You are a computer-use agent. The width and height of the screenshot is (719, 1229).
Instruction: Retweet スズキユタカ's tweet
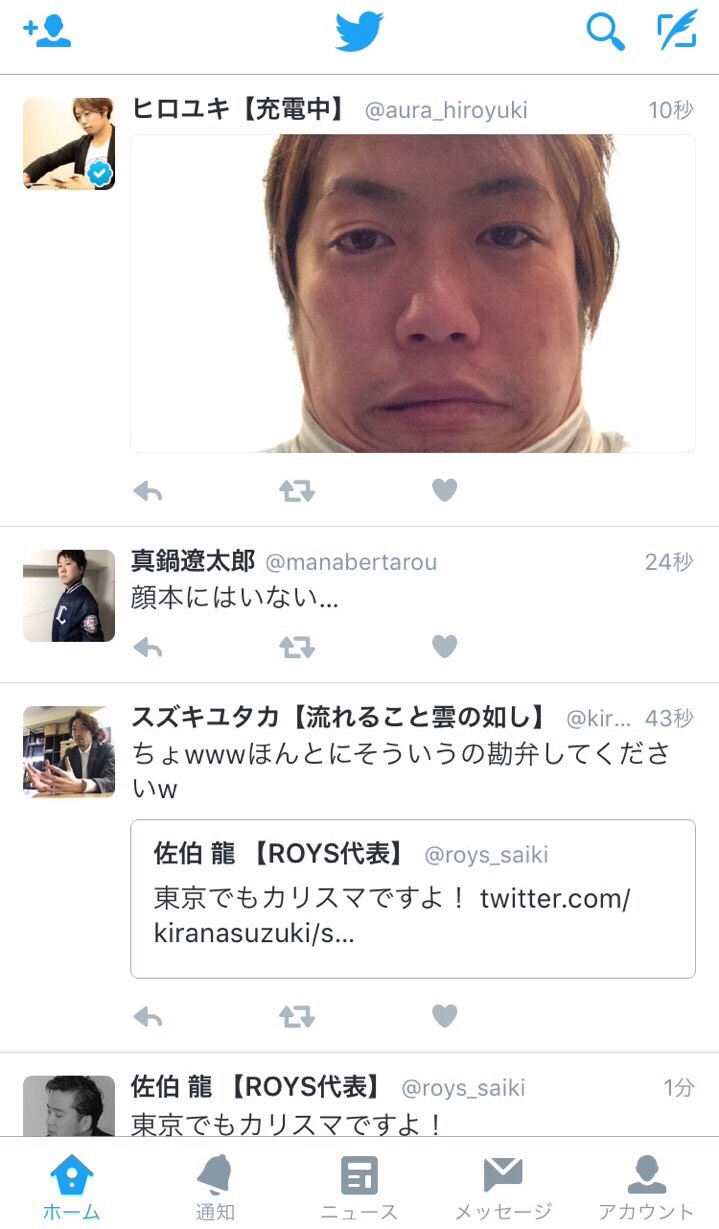pyautogui.click(x=296, y=1017)
